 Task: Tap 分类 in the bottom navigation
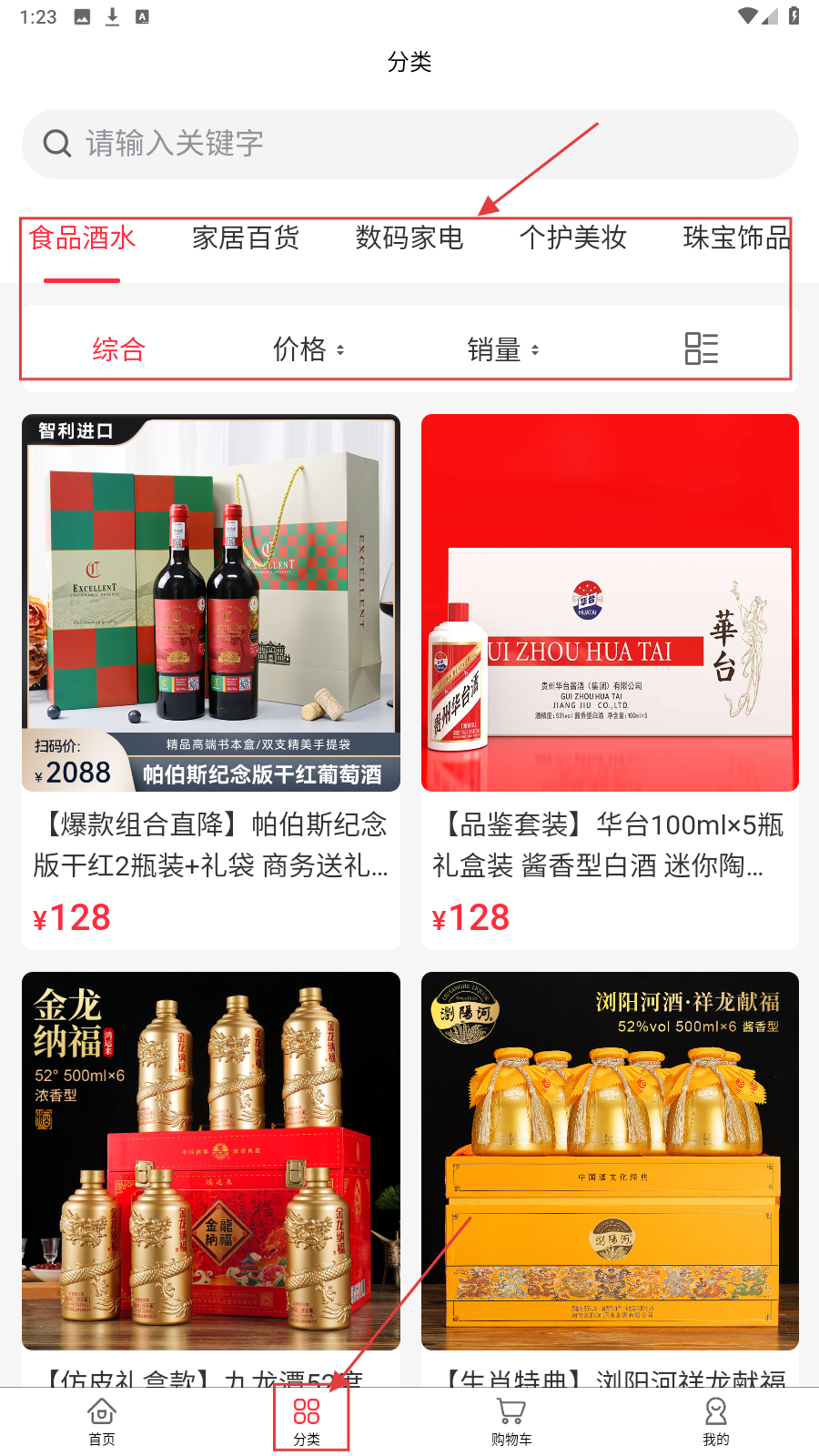307,1421
